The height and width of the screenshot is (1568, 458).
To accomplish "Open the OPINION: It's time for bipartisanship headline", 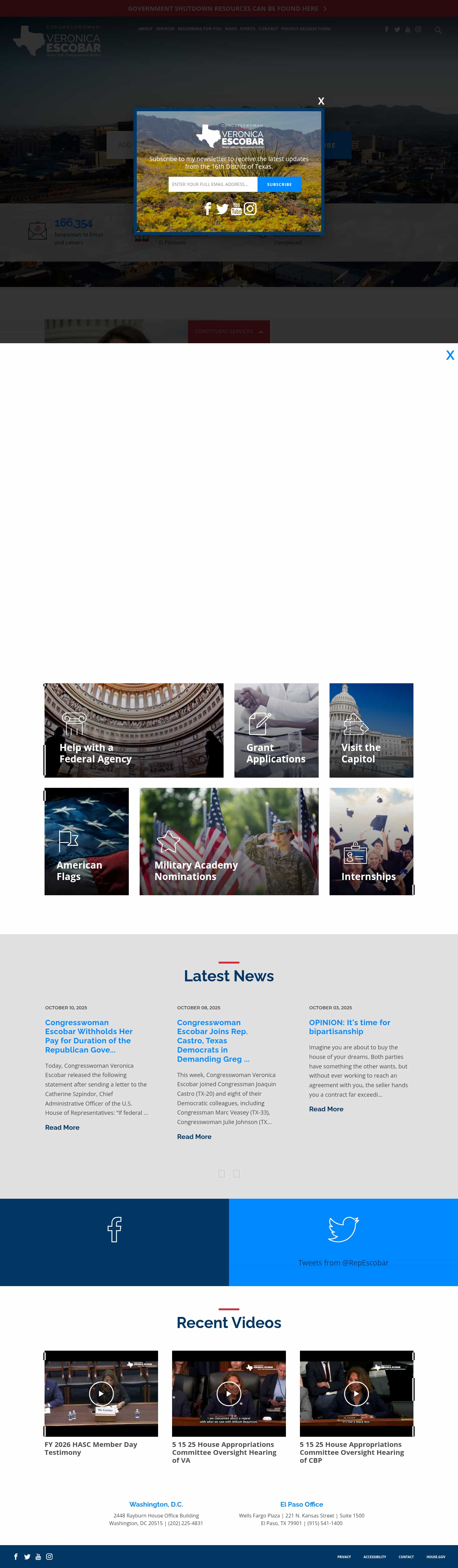I will (x=349, y=1026).
